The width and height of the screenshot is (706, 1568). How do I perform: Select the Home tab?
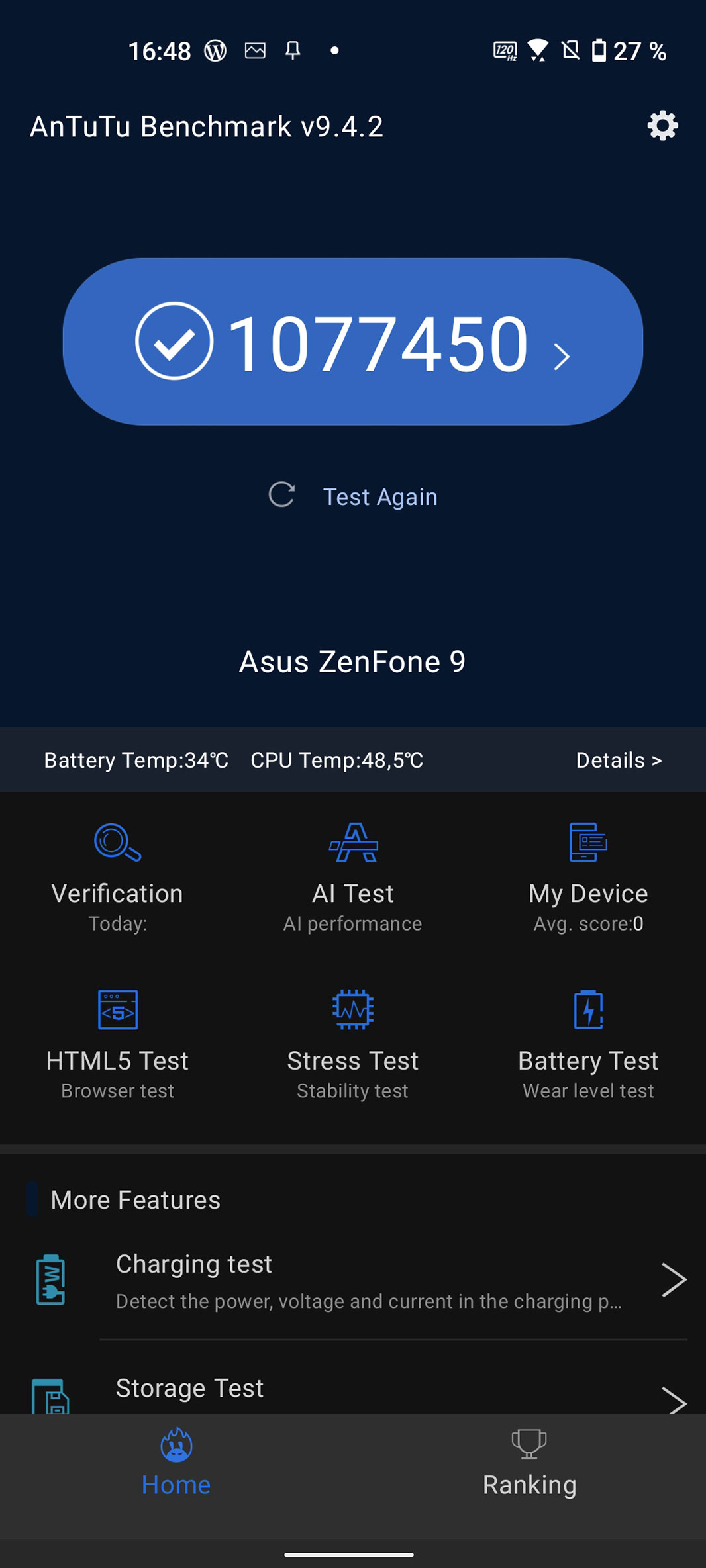pos(176,1464)
